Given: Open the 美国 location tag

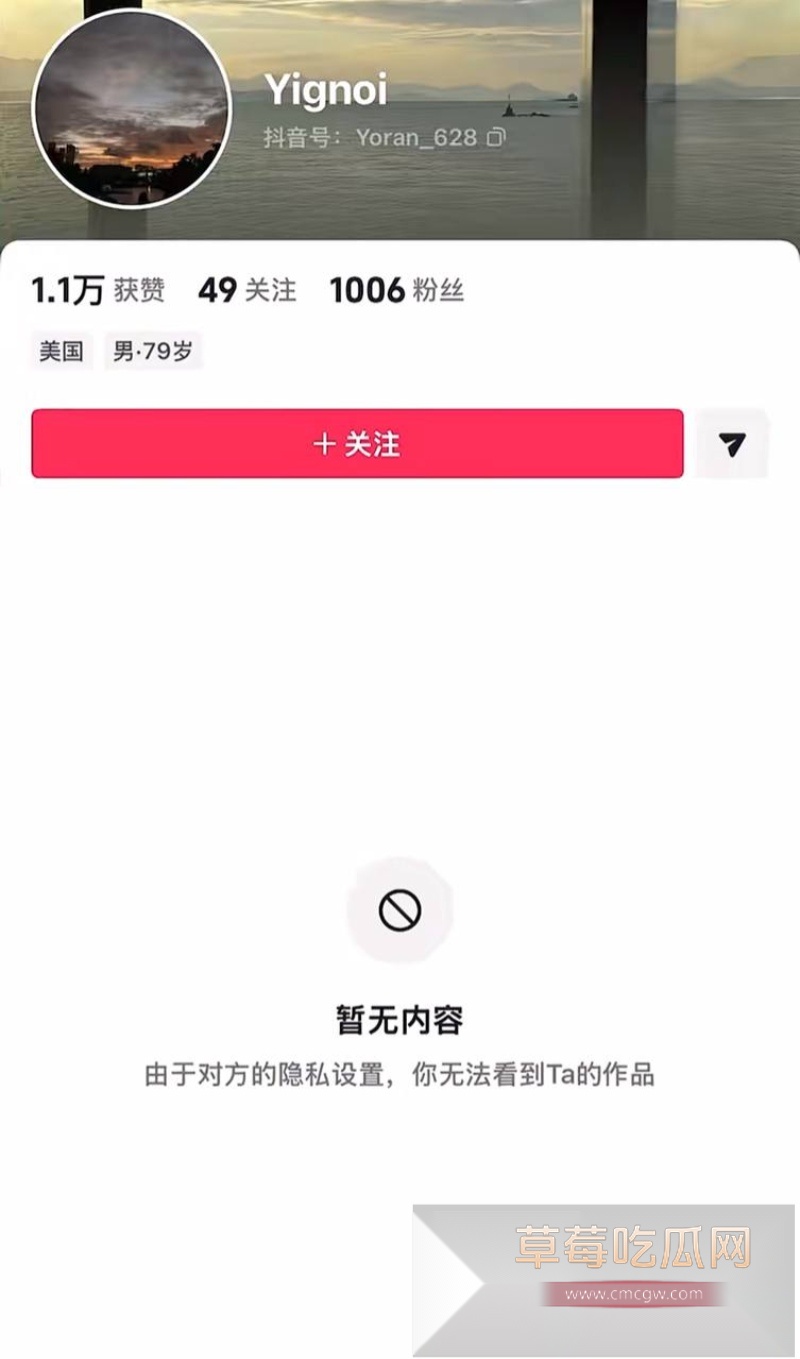Looking at the screenshot, I should point(60,351).
